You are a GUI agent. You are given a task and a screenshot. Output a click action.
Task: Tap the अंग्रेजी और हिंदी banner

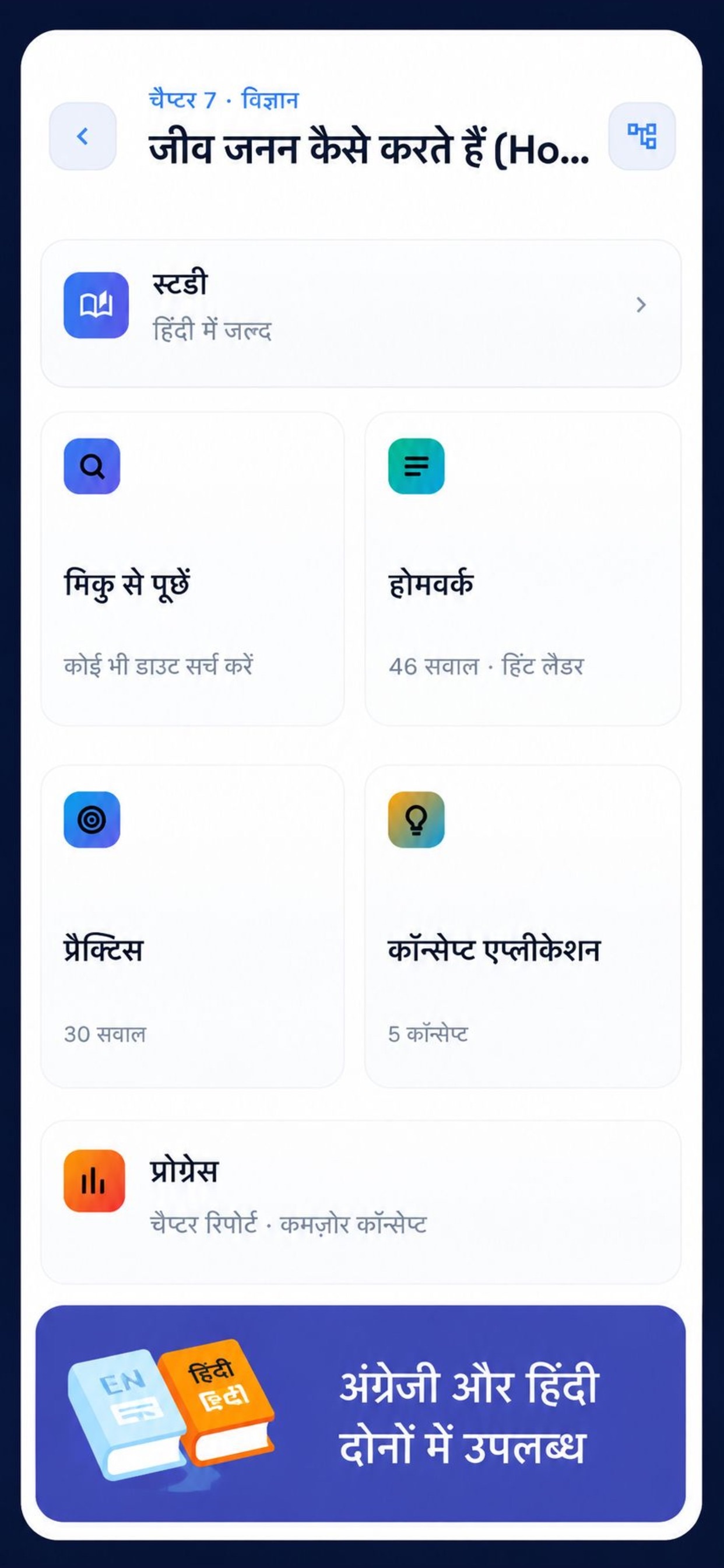coord(361,1413)
